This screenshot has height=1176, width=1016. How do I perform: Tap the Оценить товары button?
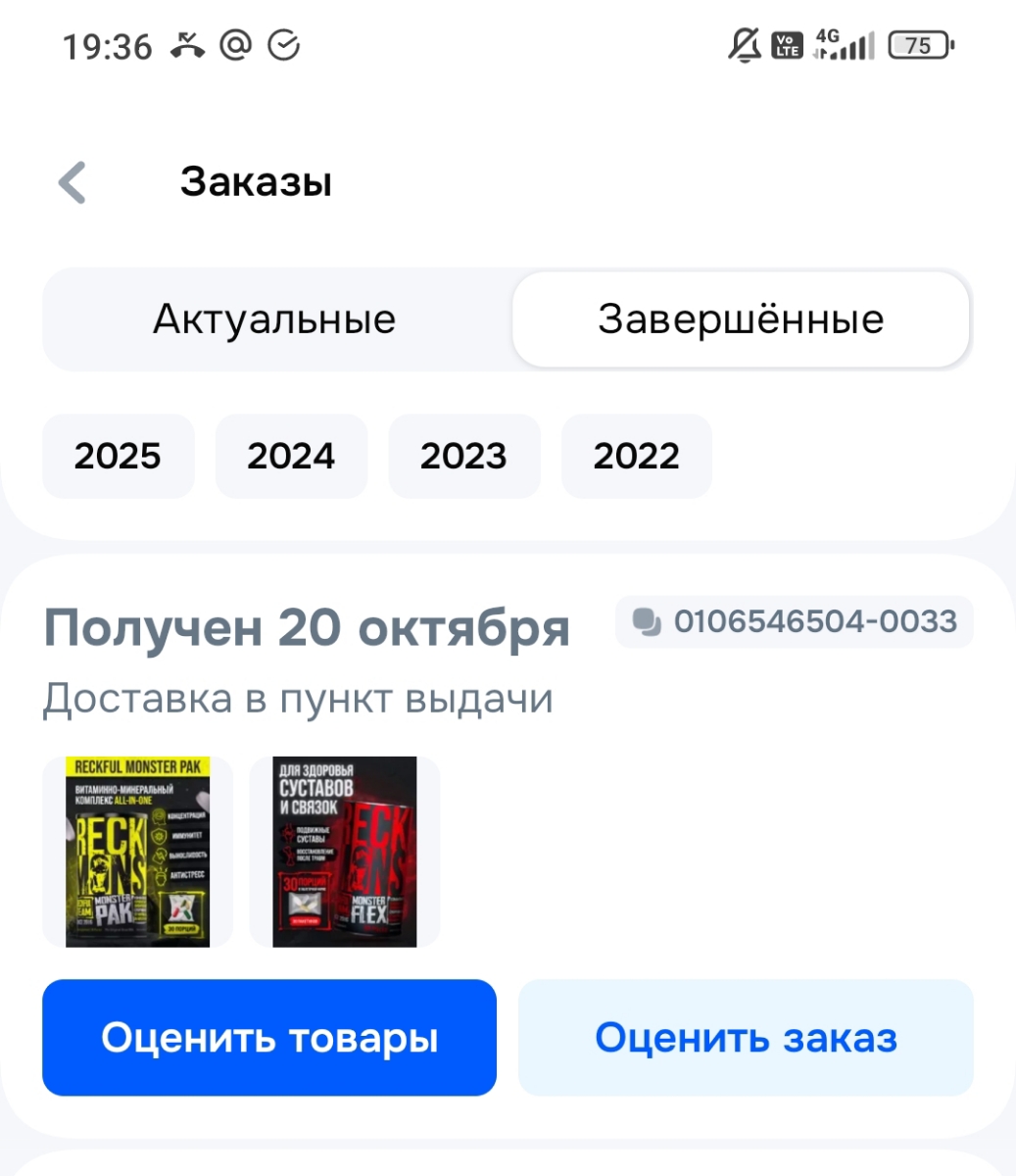[x=269, y=1037]
